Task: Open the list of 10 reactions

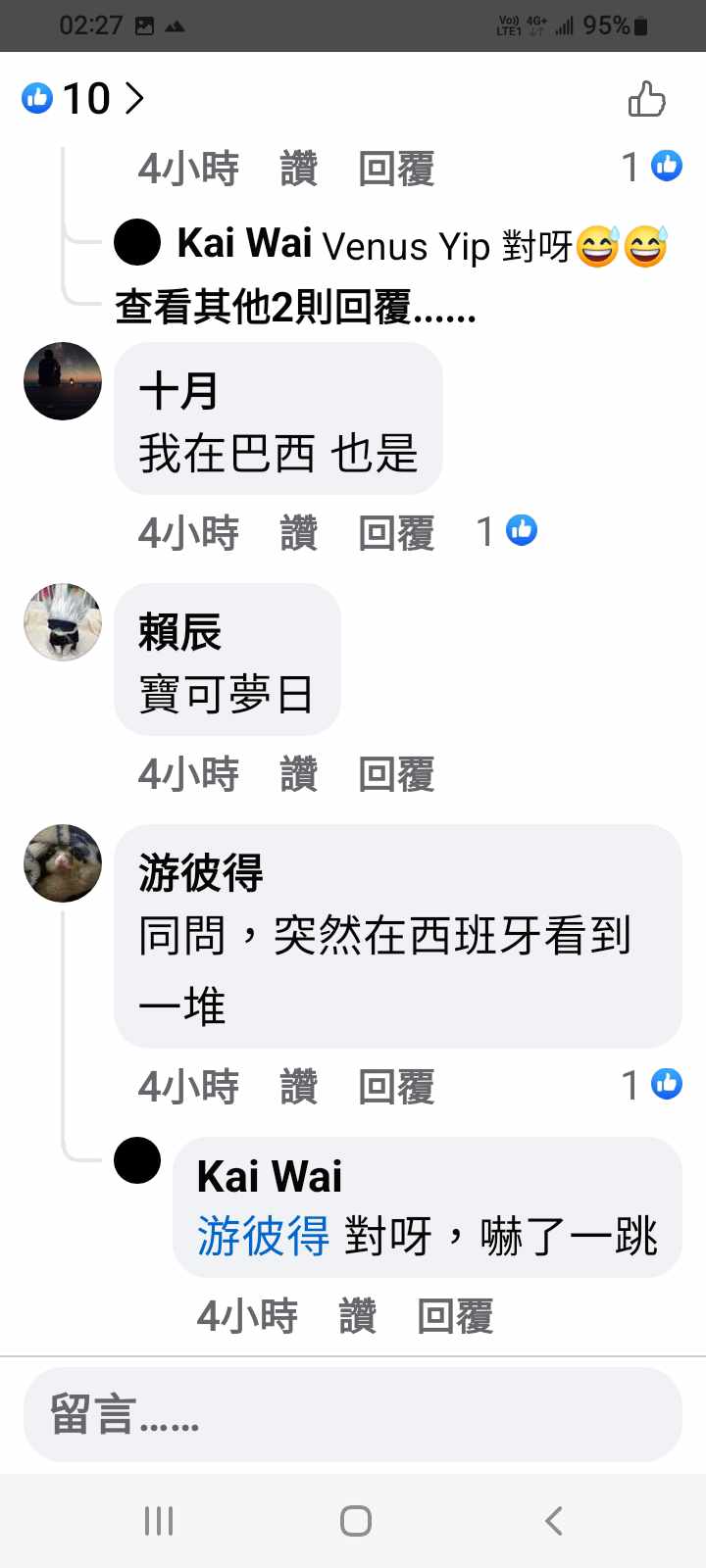Action: [84, 98]
